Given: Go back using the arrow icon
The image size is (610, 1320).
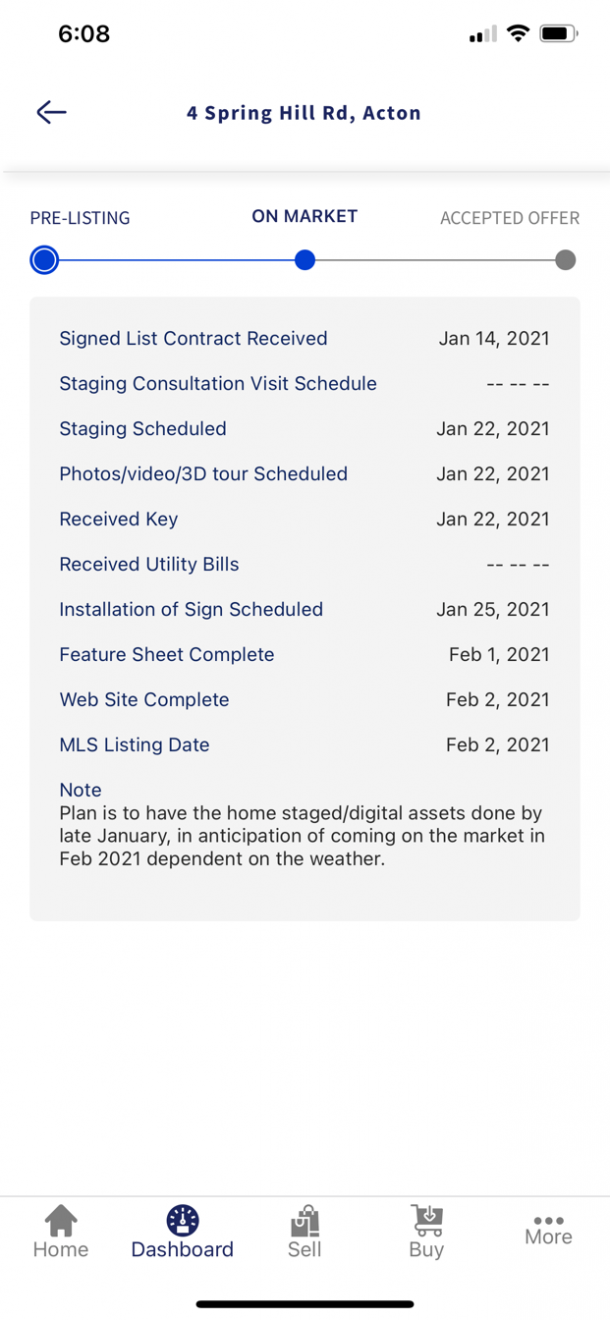Looking at the screenshot, I should [x=51, y=112].
